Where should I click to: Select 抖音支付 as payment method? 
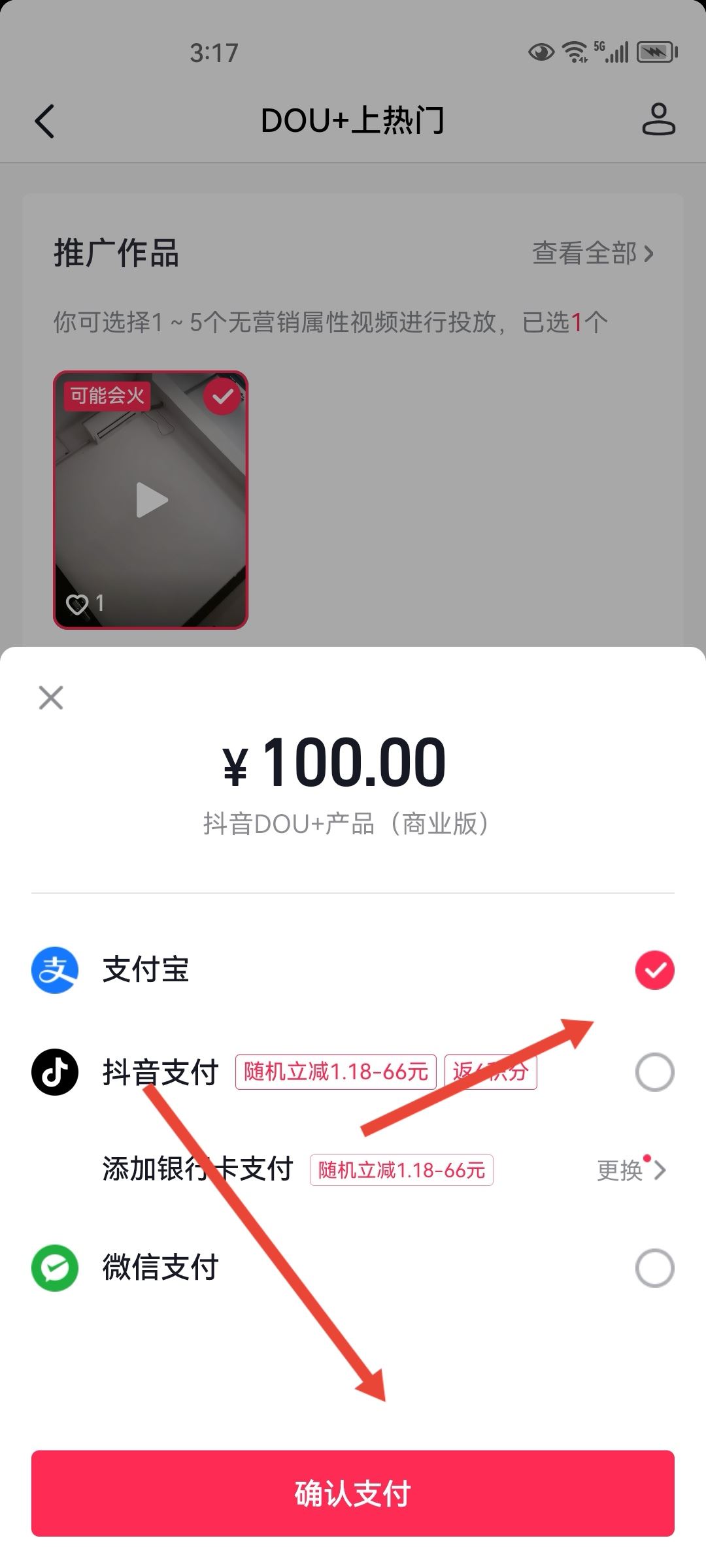click(x=654, y=1071)
